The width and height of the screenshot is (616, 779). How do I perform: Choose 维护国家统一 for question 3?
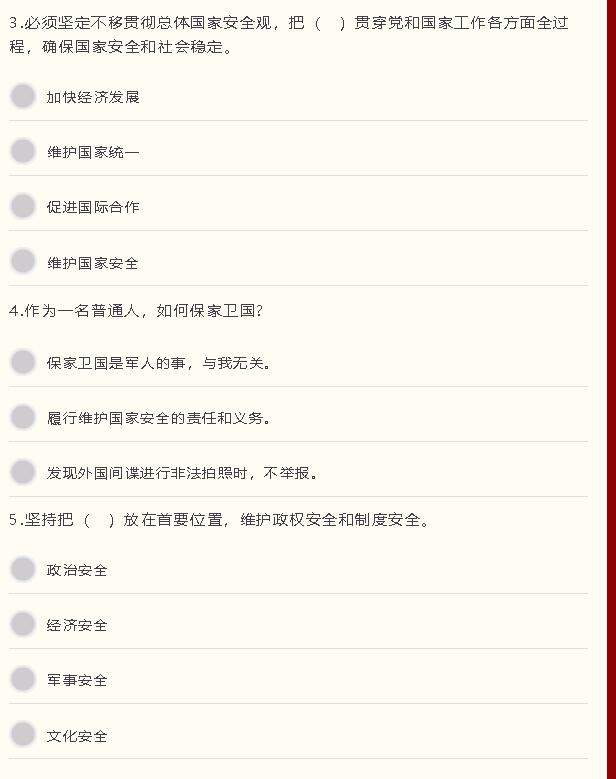pyautogui.click(x=23, y=151)
